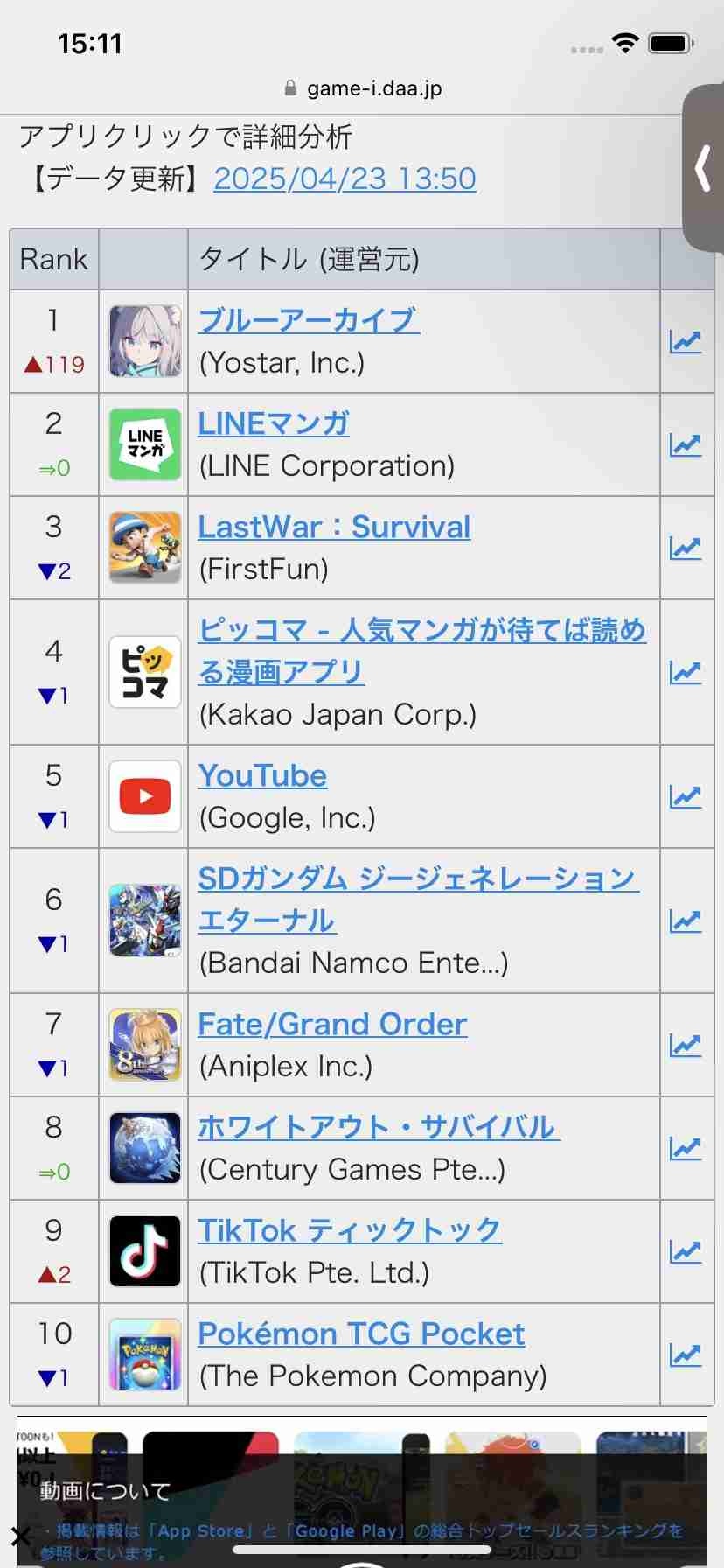The image size is (724, 1568).
Task: Open the data update date link
Action: (x=345, y=178)
